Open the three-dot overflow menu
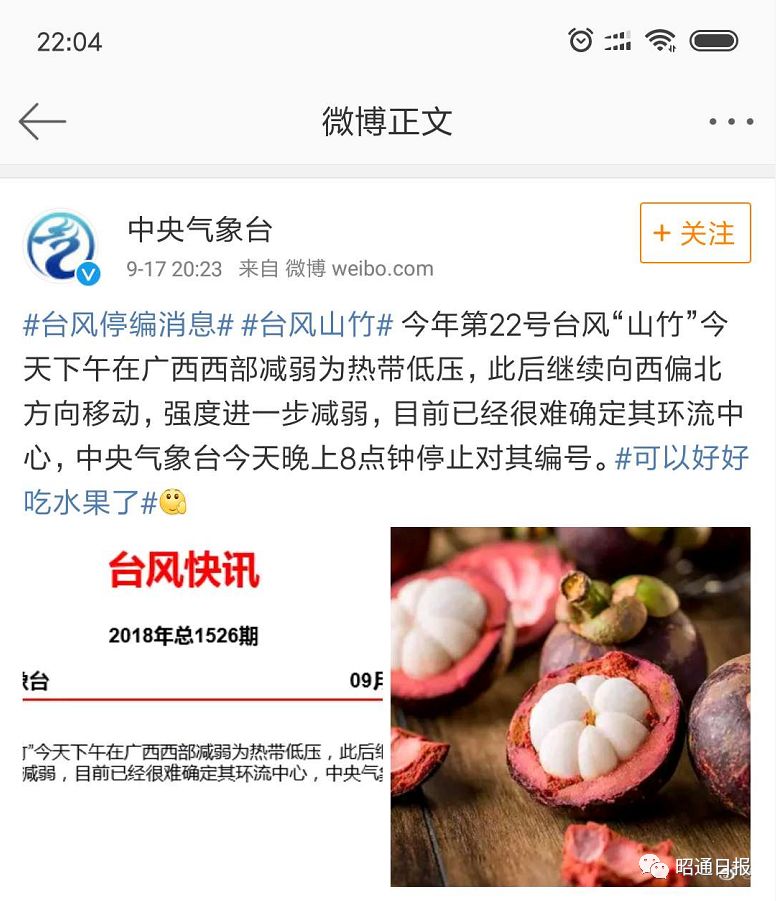The width and height of the screenshot is (776, 901). (x=730, y=122)
